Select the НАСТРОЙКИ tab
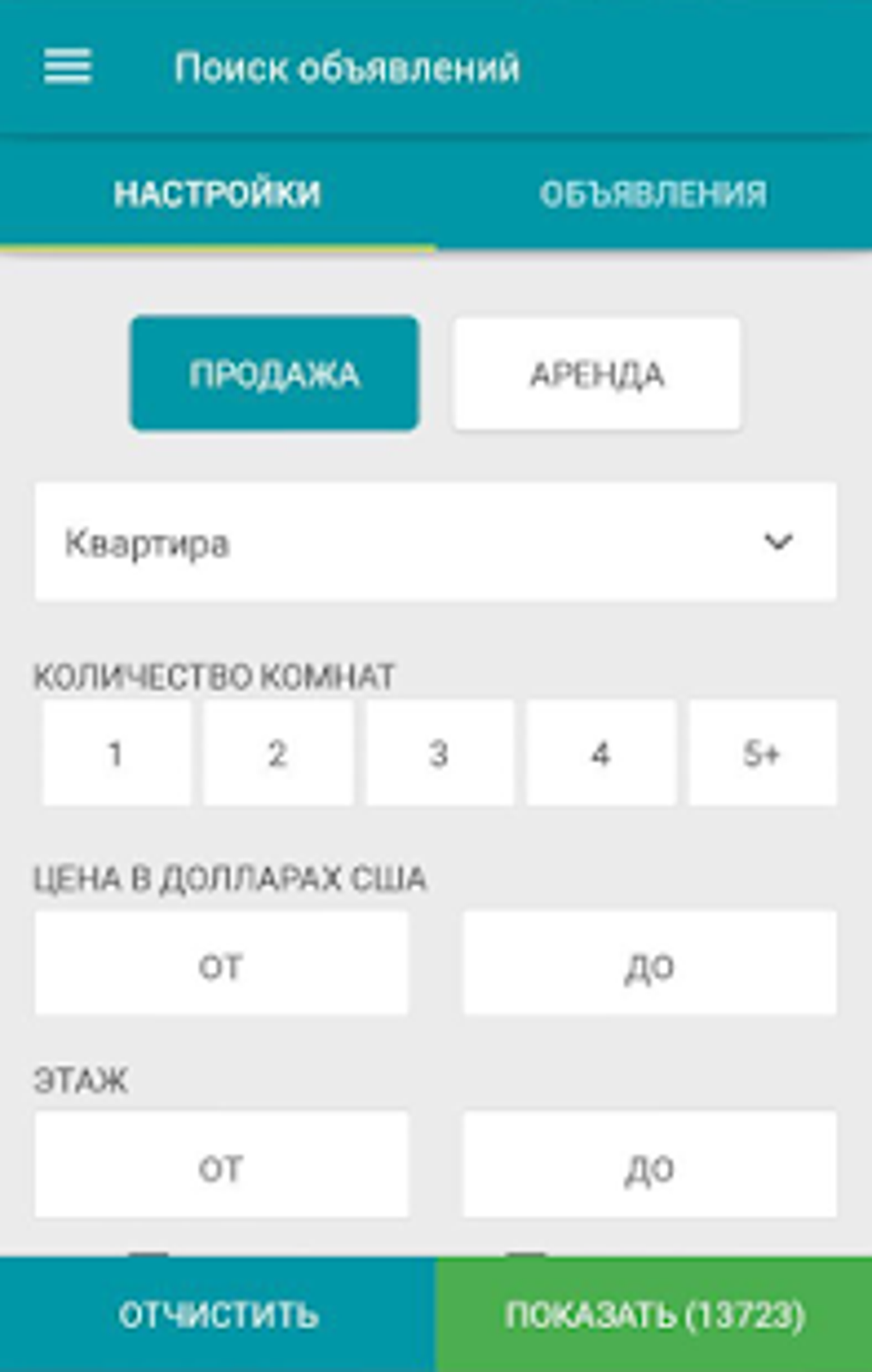This screenshot has height=1372, width=872. pyautogui.click(x=218, y=194)
